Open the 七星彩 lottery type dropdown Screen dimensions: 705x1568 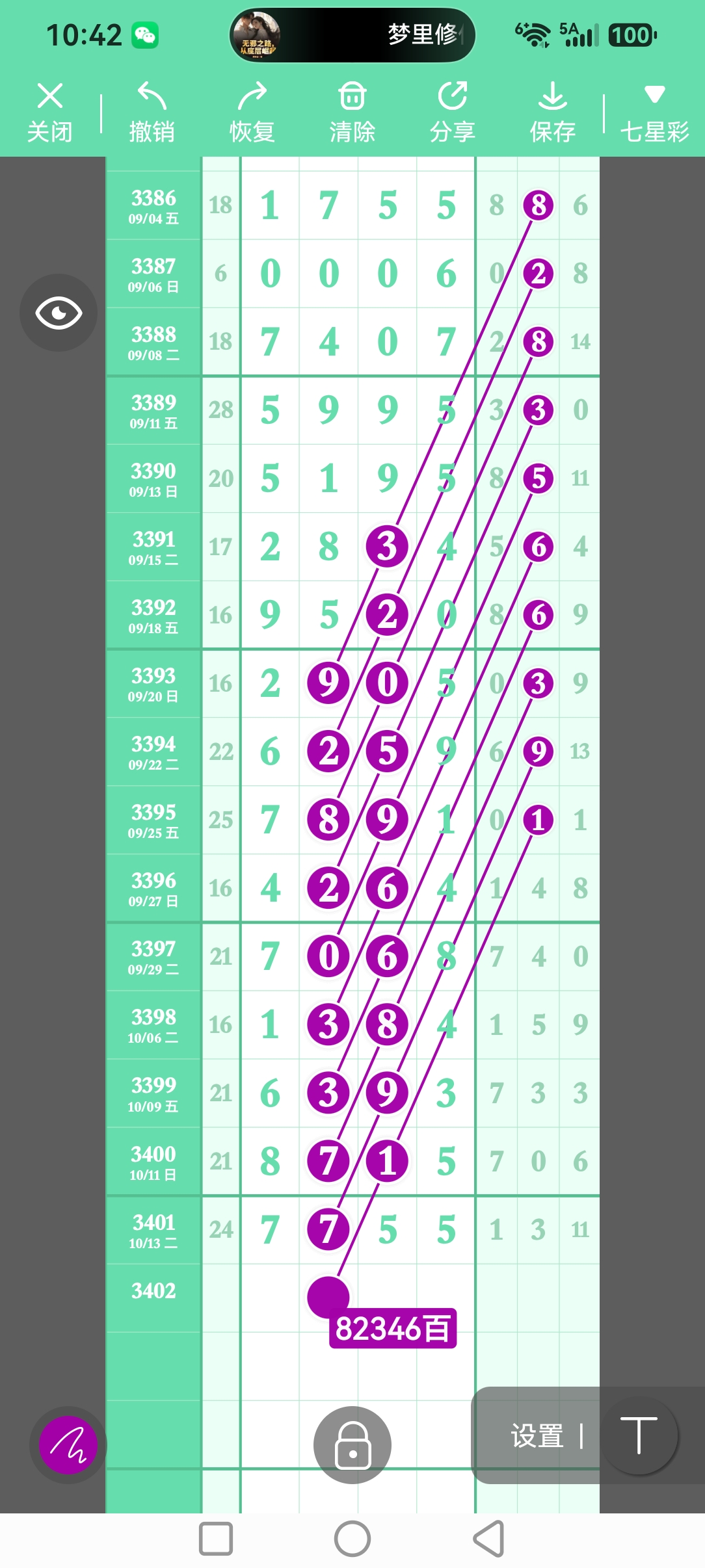pyautogui.click(x=654, y=112)
